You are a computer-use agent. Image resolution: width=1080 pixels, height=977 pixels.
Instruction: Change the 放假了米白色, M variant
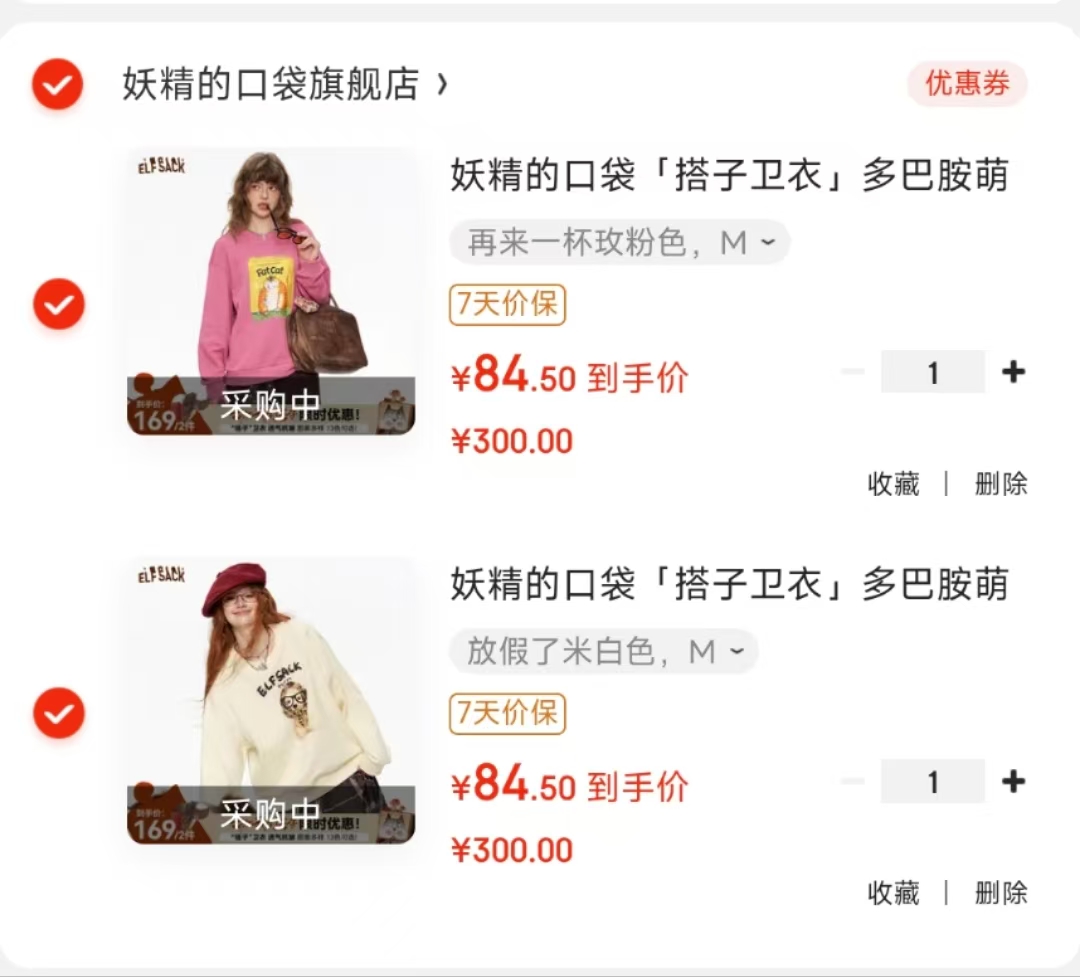click(604, 652)
